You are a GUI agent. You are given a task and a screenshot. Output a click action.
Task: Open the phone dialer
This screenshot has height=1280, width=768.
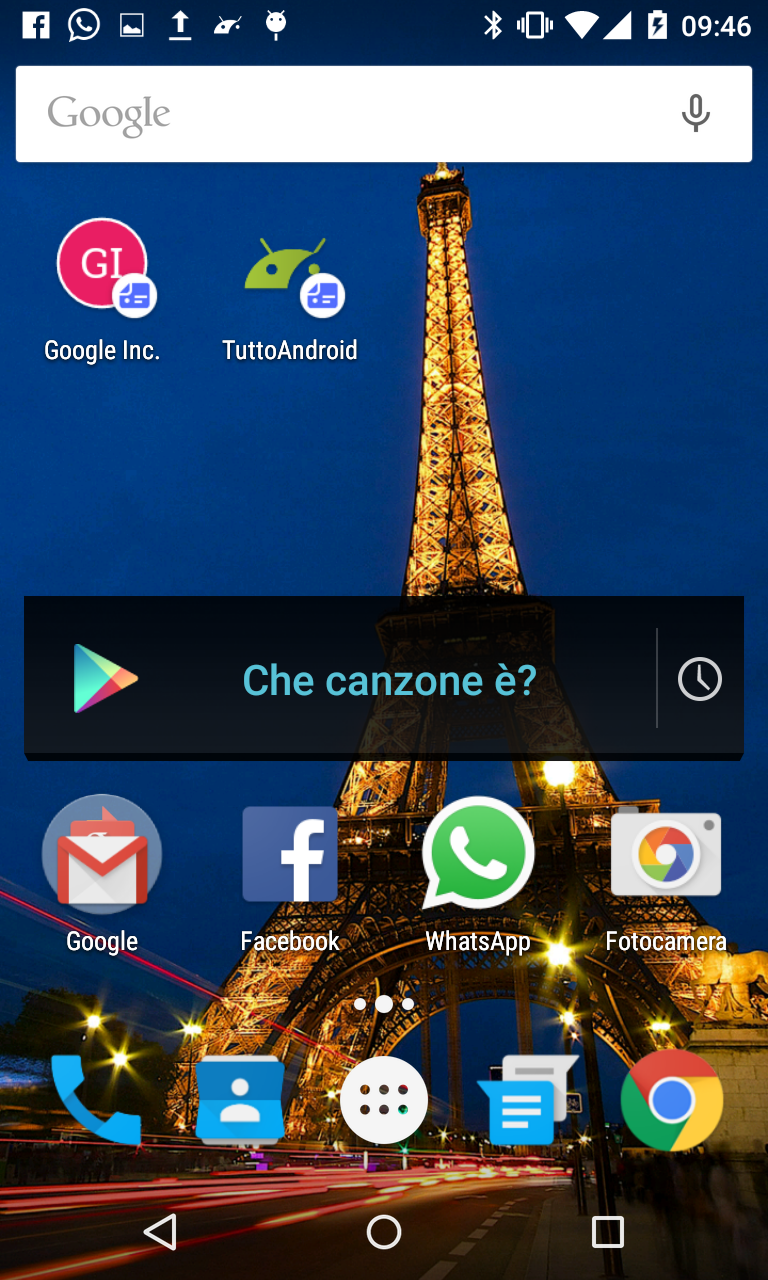[96, 1100]
